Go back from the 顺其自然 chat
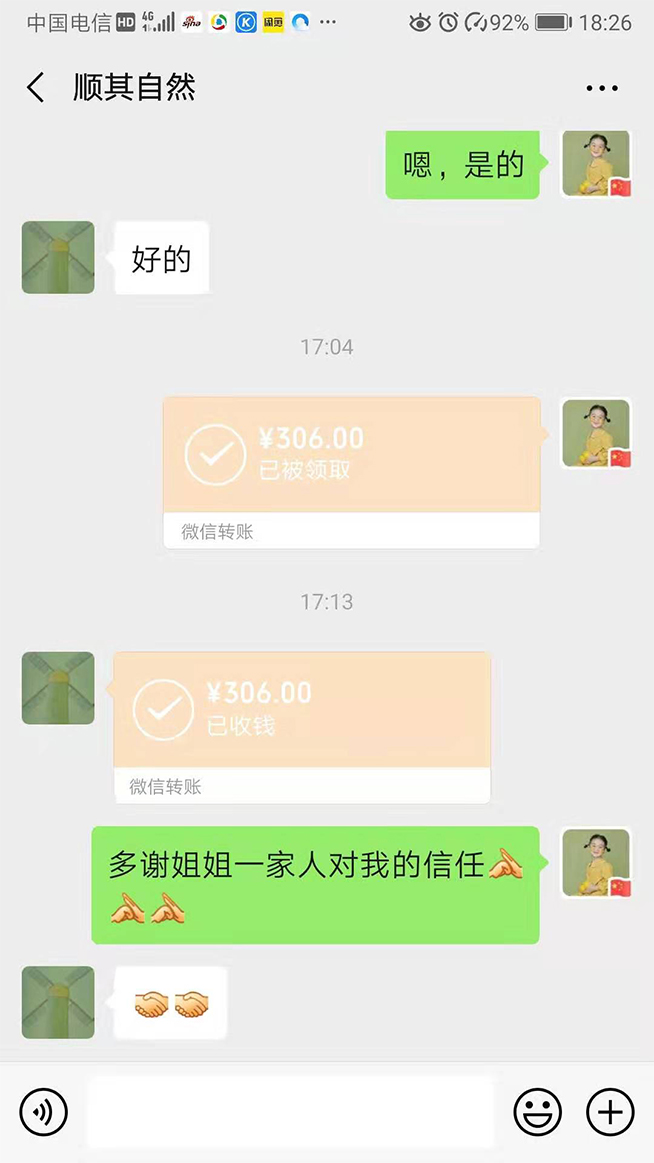This screenshot has width=654, height=1163. click(36, 88)
